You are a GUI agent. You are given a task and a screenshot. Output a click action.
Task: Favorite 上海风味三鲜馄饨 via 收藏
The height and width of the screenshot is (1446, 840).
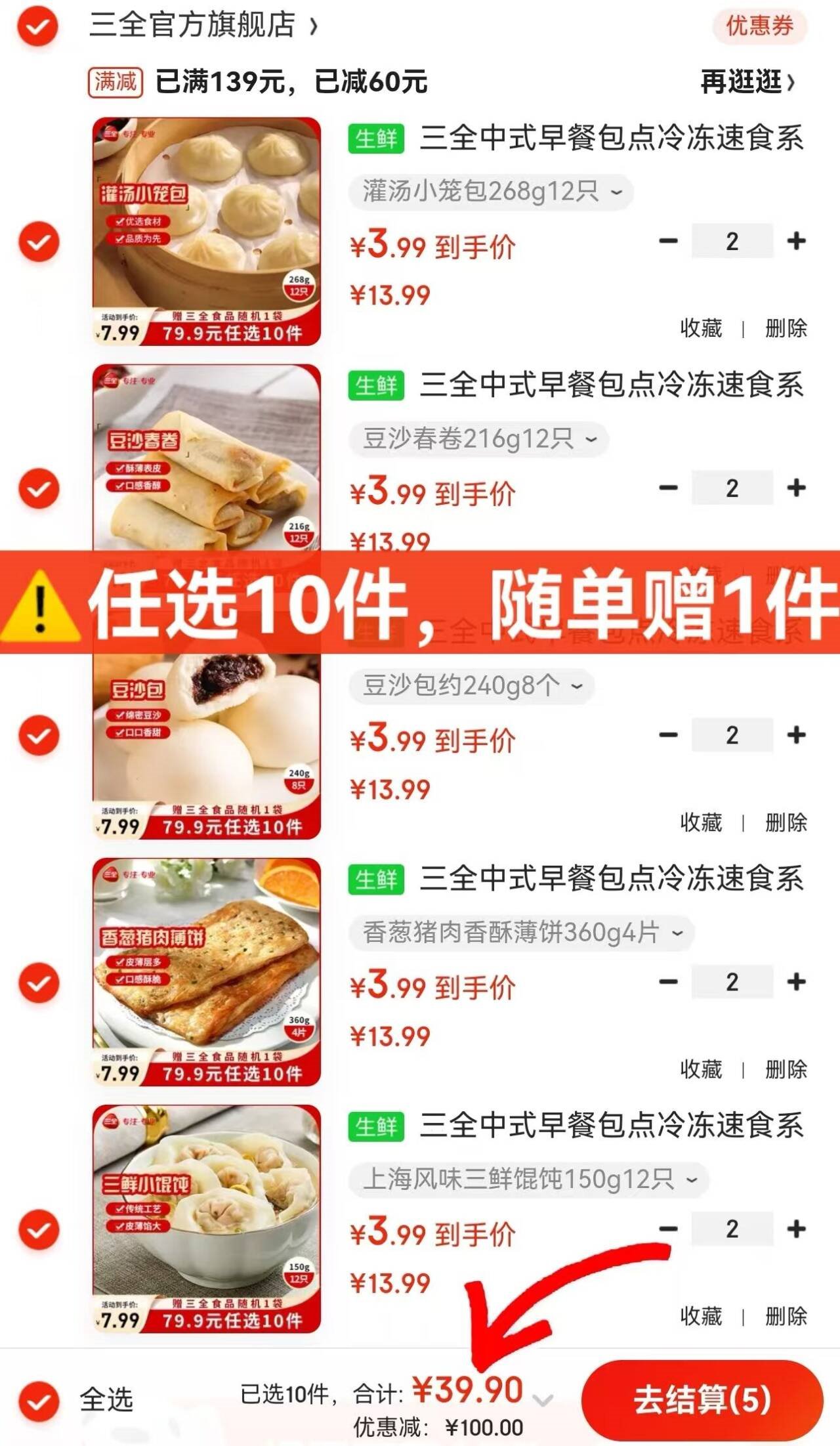[701, 1316]
